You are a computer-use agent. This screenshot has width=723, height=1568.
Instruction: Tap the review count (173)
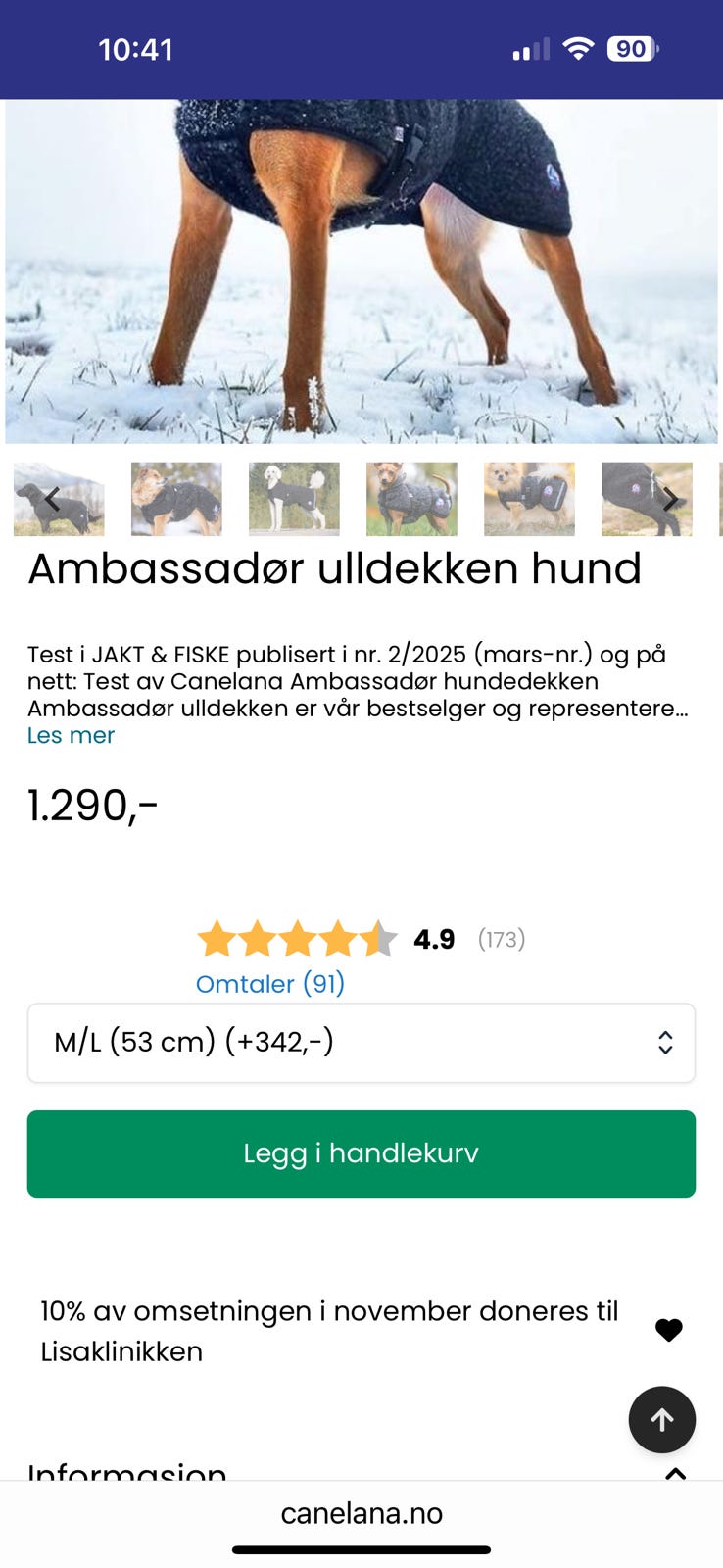tap(501, 939)
